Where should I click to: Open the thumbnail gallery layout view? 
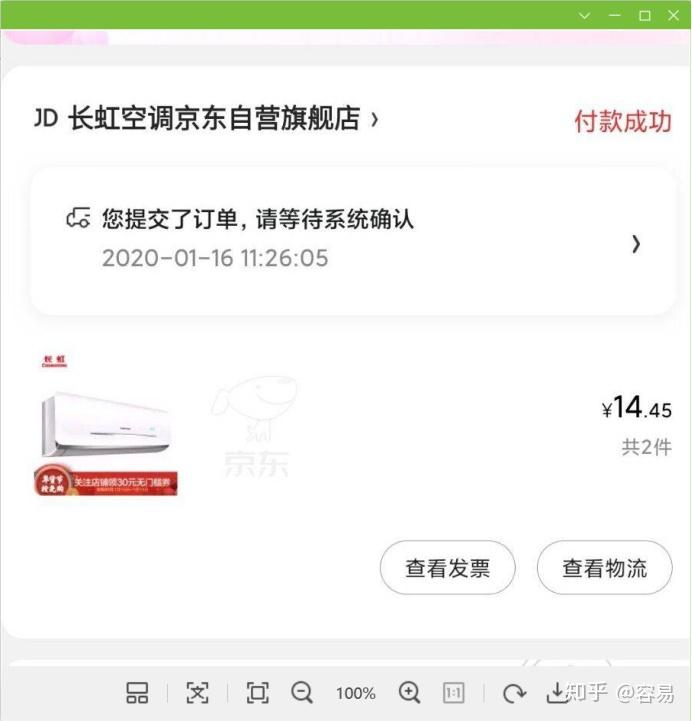click(137, 693)
